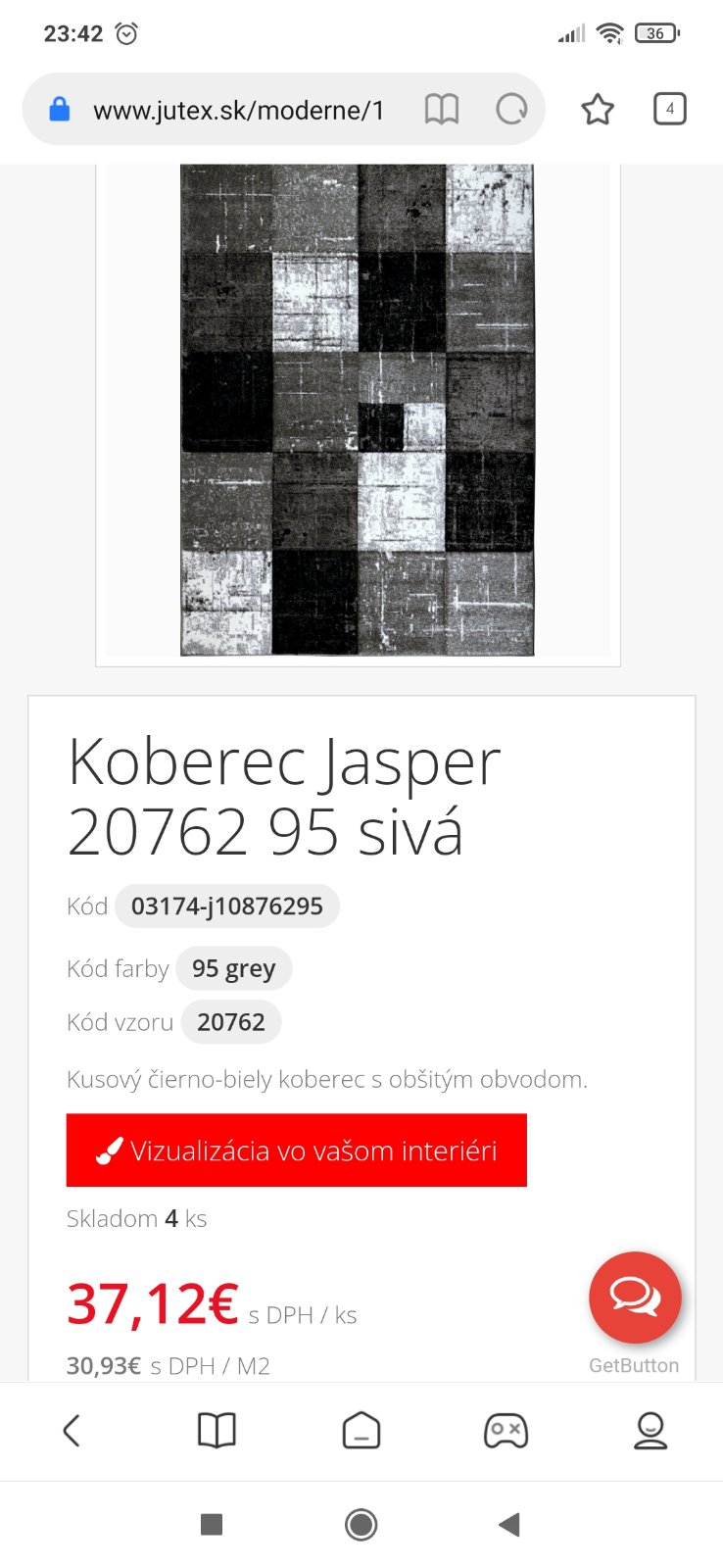Tap the system home circle button
The image size is (723, 1568).
(x=361, y=1524)
